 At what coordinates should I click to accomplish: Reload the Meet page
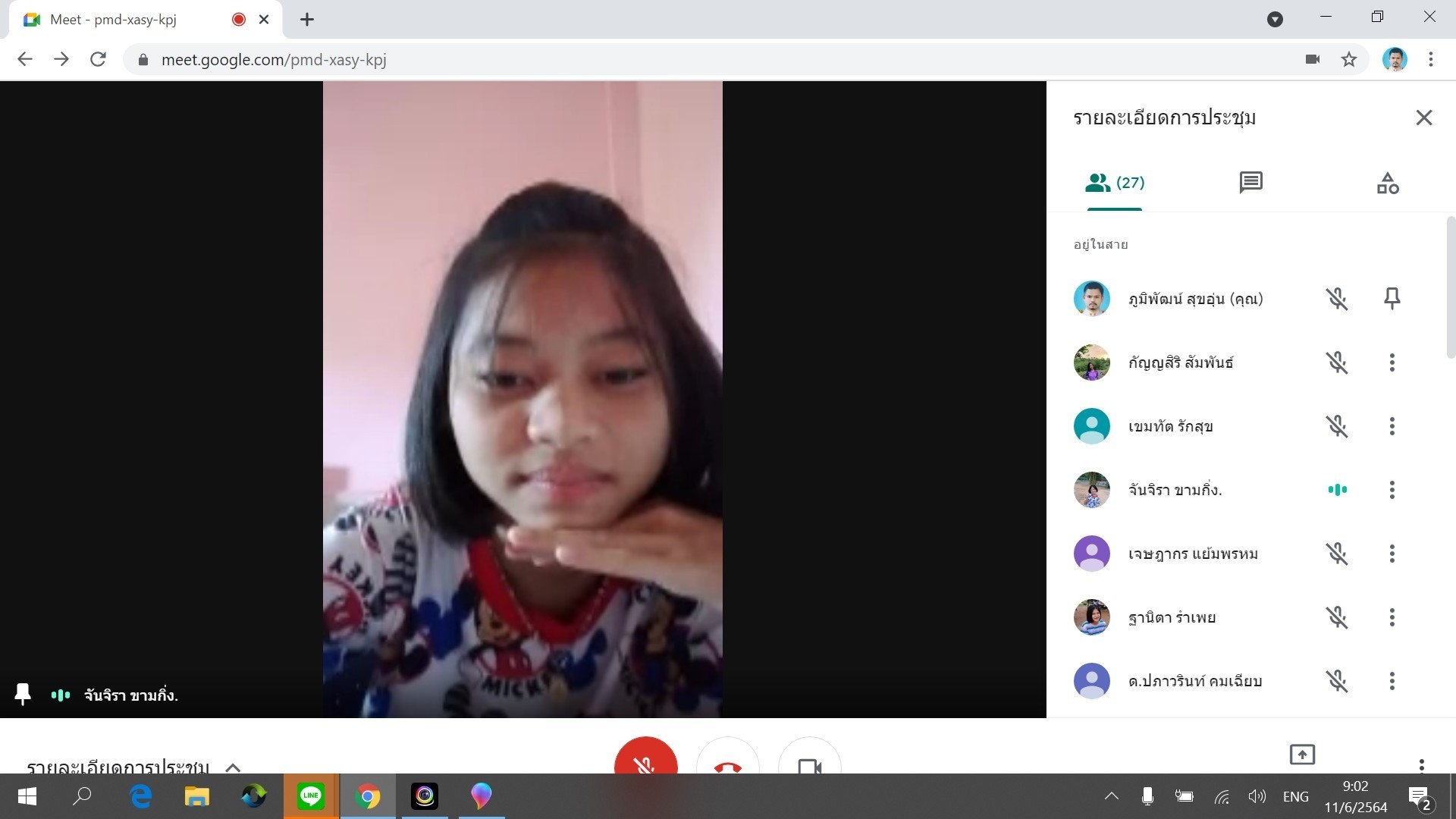click(x=98, y=59)
